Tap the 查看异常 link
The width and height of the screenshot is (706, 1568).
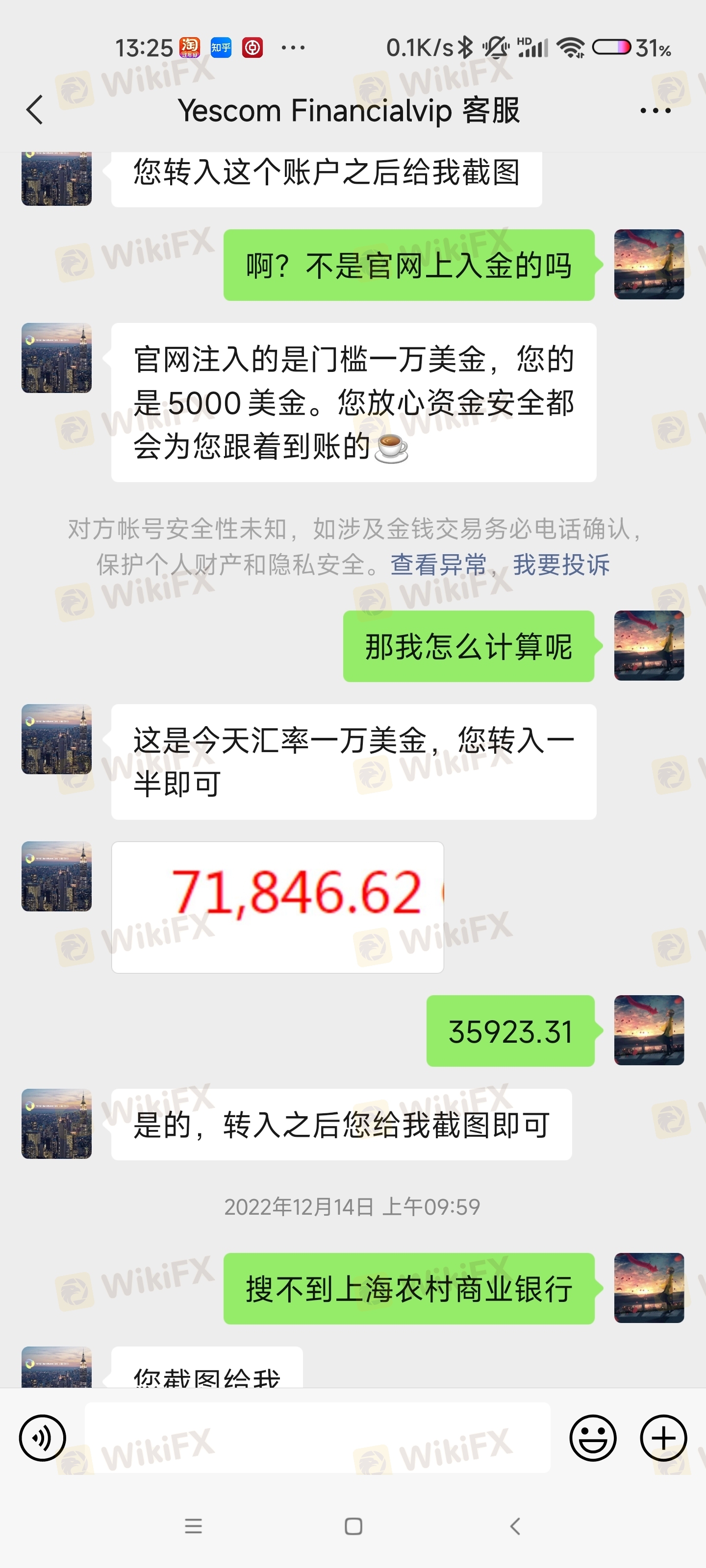(x=438, y=565)
